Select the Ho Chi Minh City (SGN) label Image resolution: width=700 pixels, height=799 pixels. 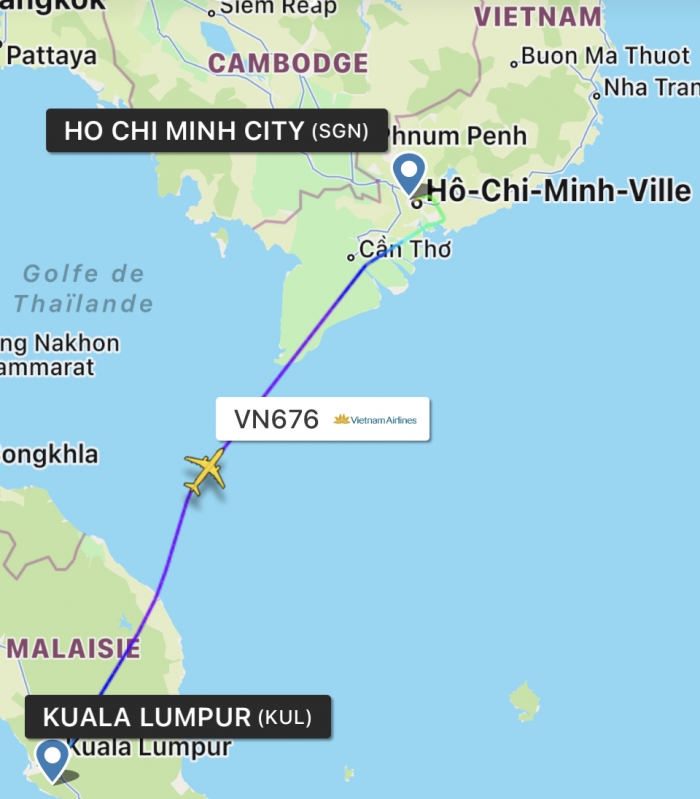(x=216, y=130)
